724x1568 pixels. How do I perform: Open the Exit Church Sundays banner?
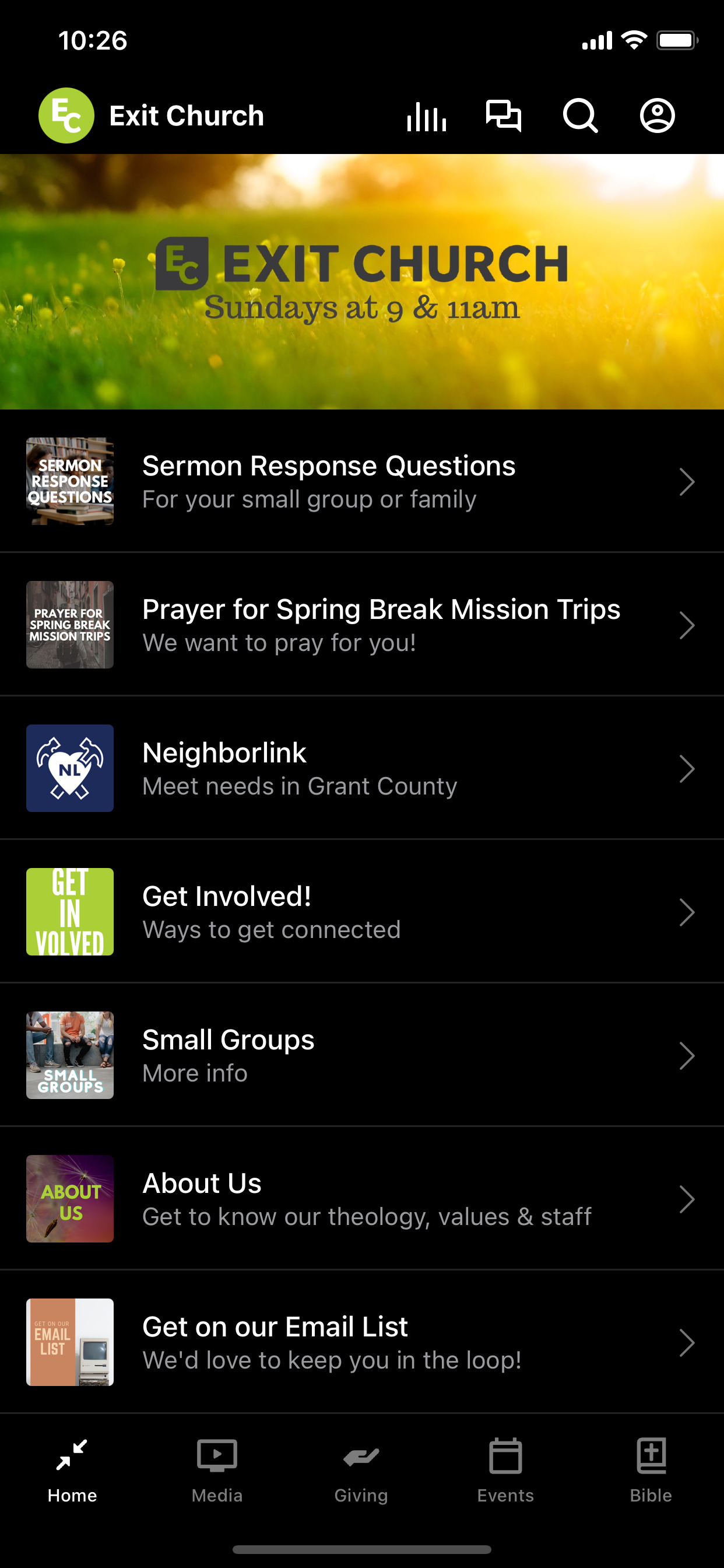pyautogui.click(x=362, y=281)
